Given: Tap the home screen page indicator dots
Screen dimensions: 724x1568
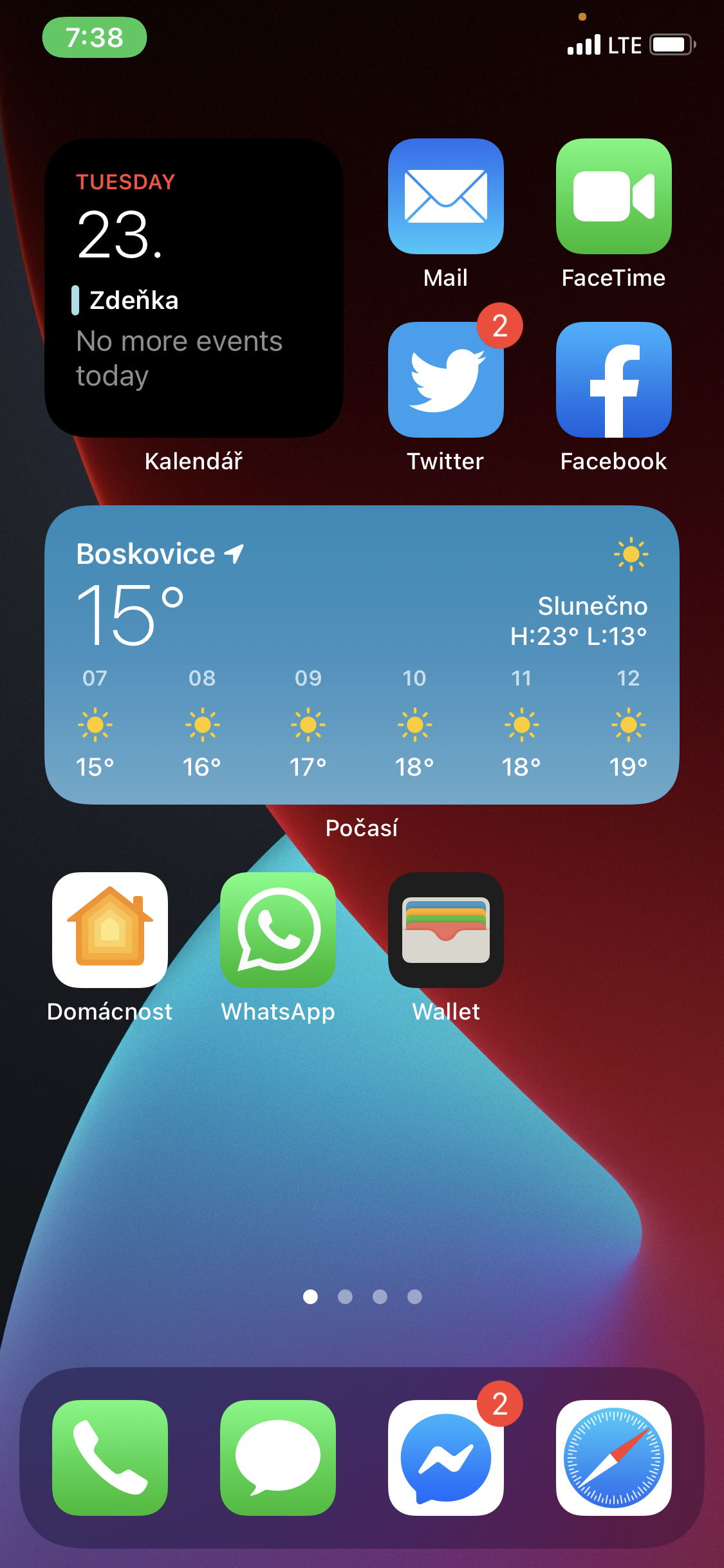Looking at the screenshot, I should click(x=362, y=1296).
